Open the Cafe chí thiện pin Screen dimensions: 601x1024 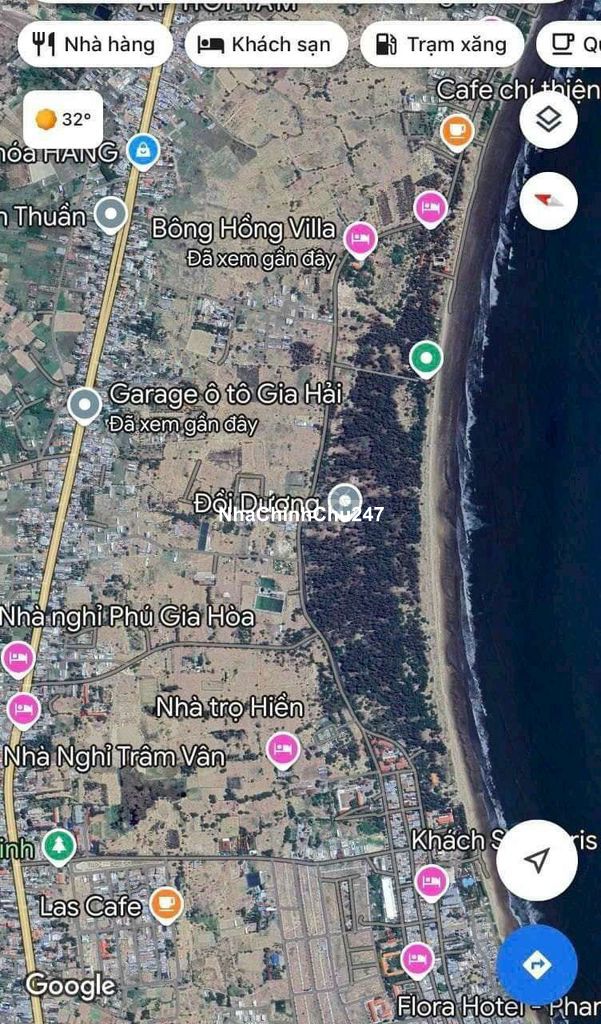457,130
